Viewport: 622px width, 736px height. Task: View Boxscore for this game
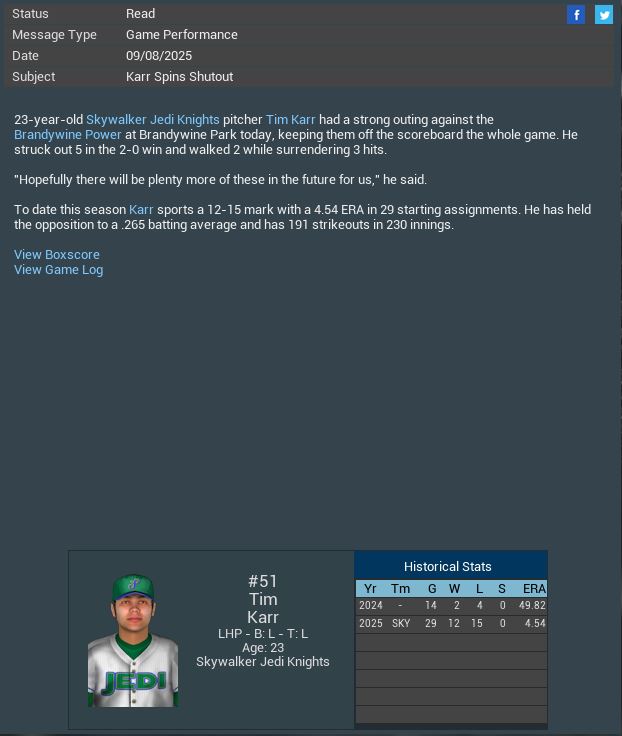pyautogui.click(x=57, y=255)
